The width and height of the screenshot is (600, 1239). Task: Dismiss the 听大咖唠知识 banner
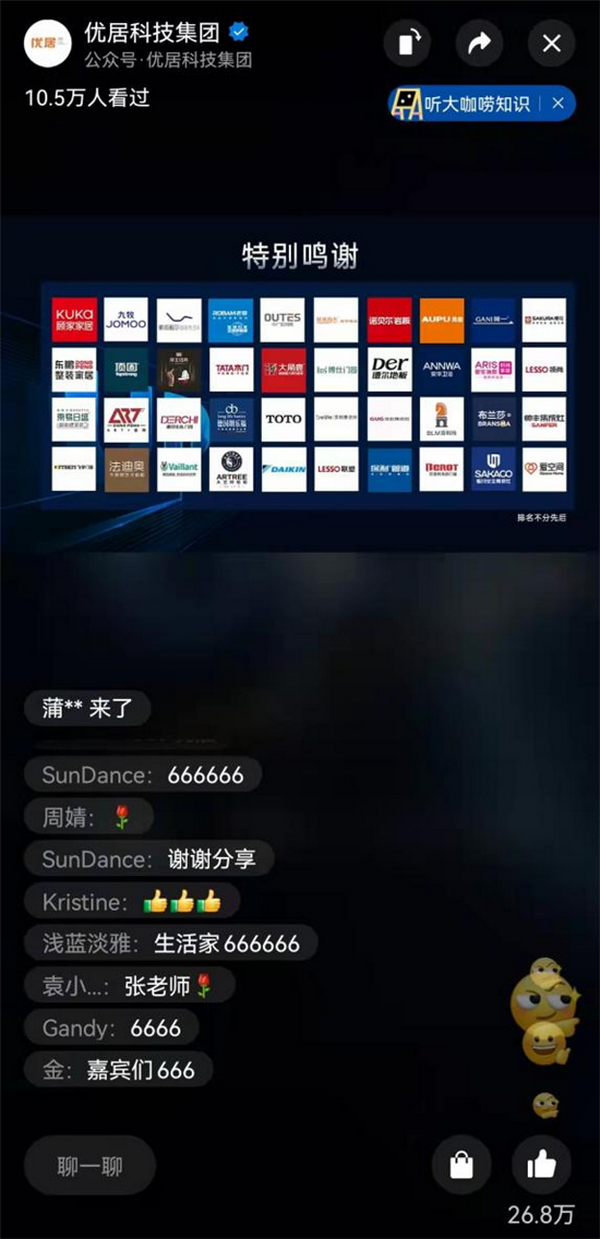pos(558,102)
